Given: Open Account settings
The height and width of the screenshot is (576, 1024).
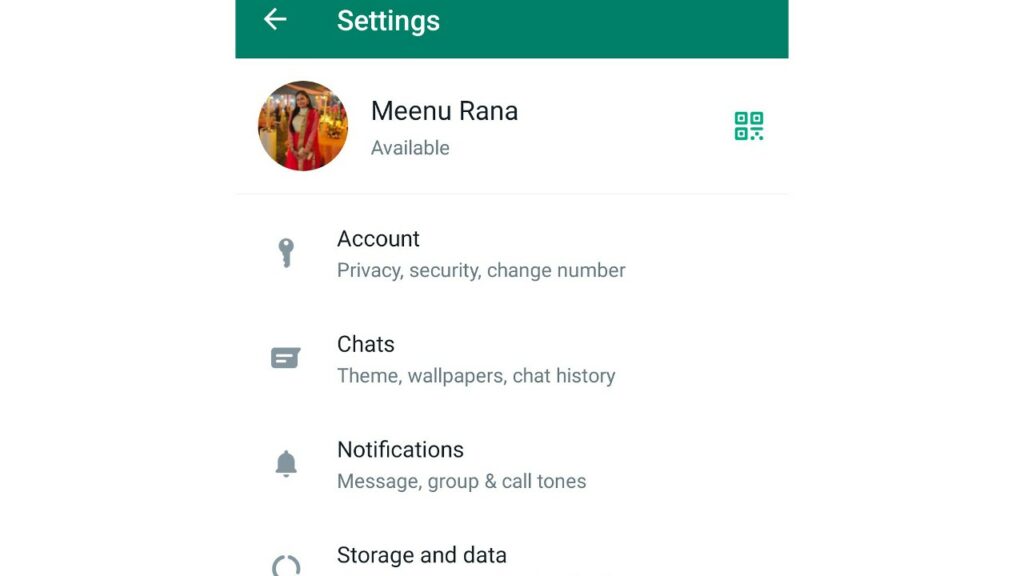Looking at the screenshot, I should coord(480,253).
